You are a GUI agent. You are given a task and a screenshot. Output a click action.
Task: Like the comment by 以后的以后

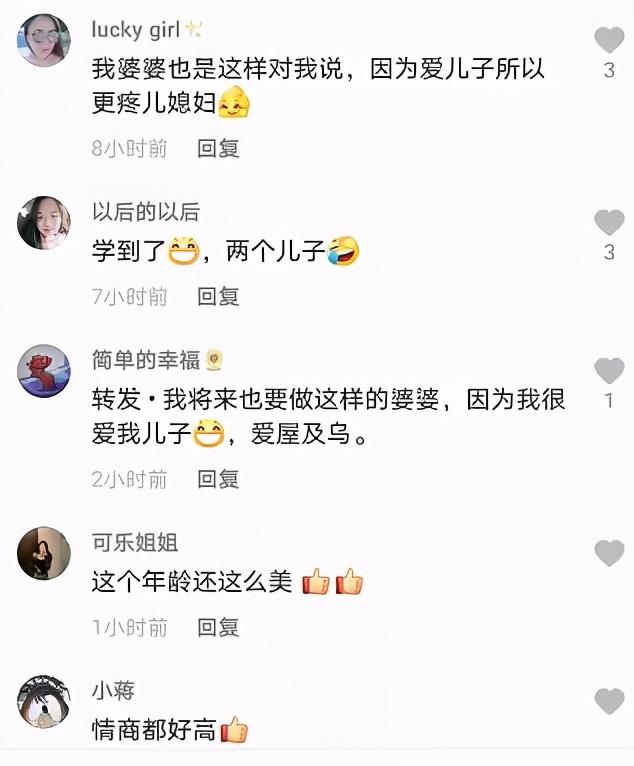(609, 223)
